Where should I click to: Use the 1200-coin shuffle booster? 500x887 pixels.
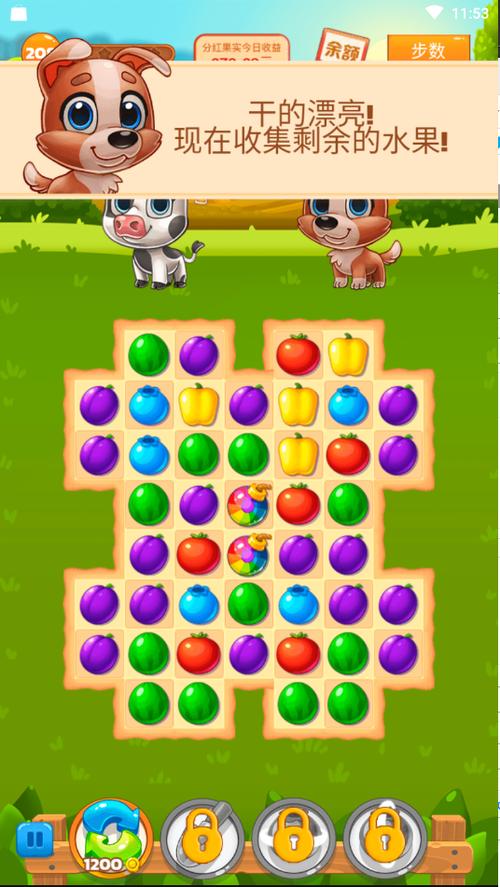click(x=111, y=837)
